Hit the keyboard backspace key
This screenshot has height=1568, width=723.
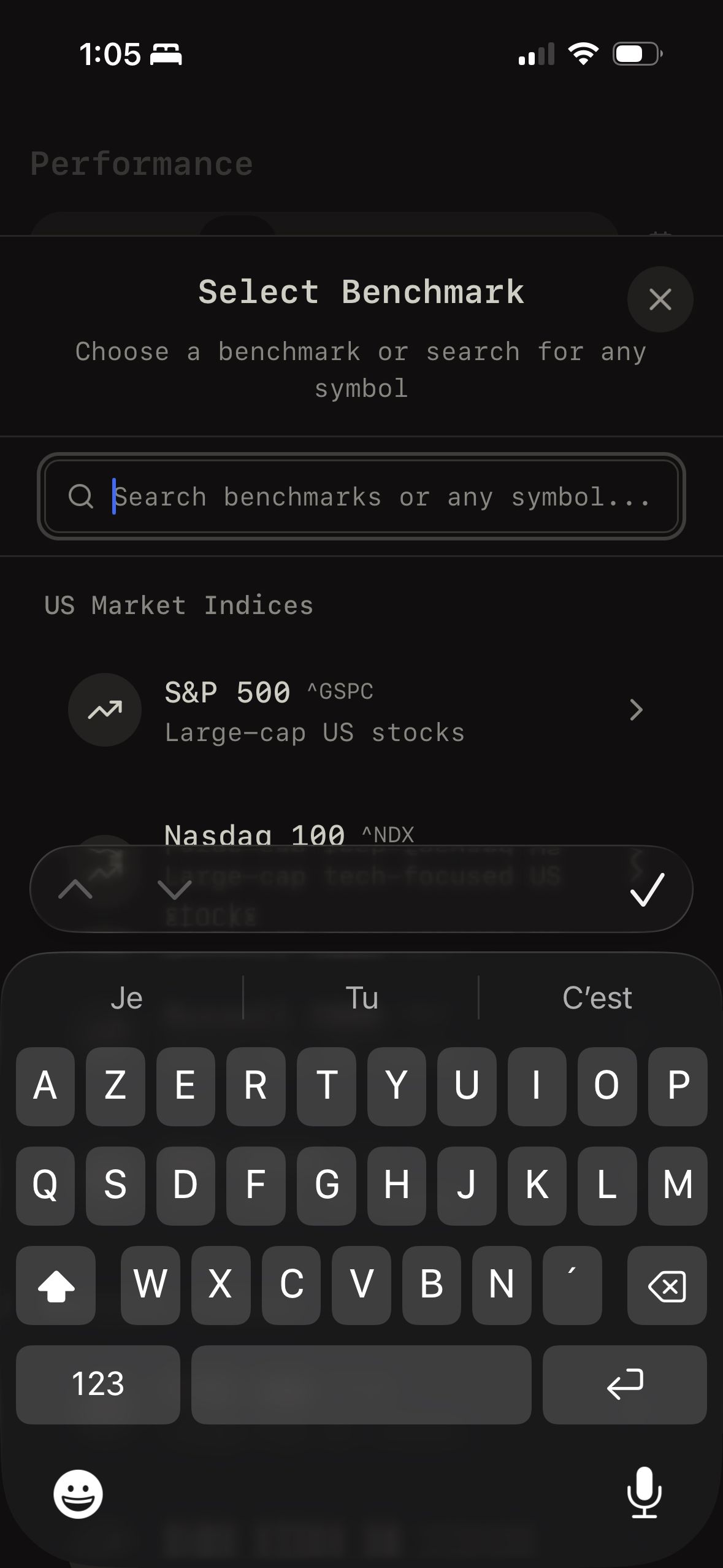pos(667,1286)
